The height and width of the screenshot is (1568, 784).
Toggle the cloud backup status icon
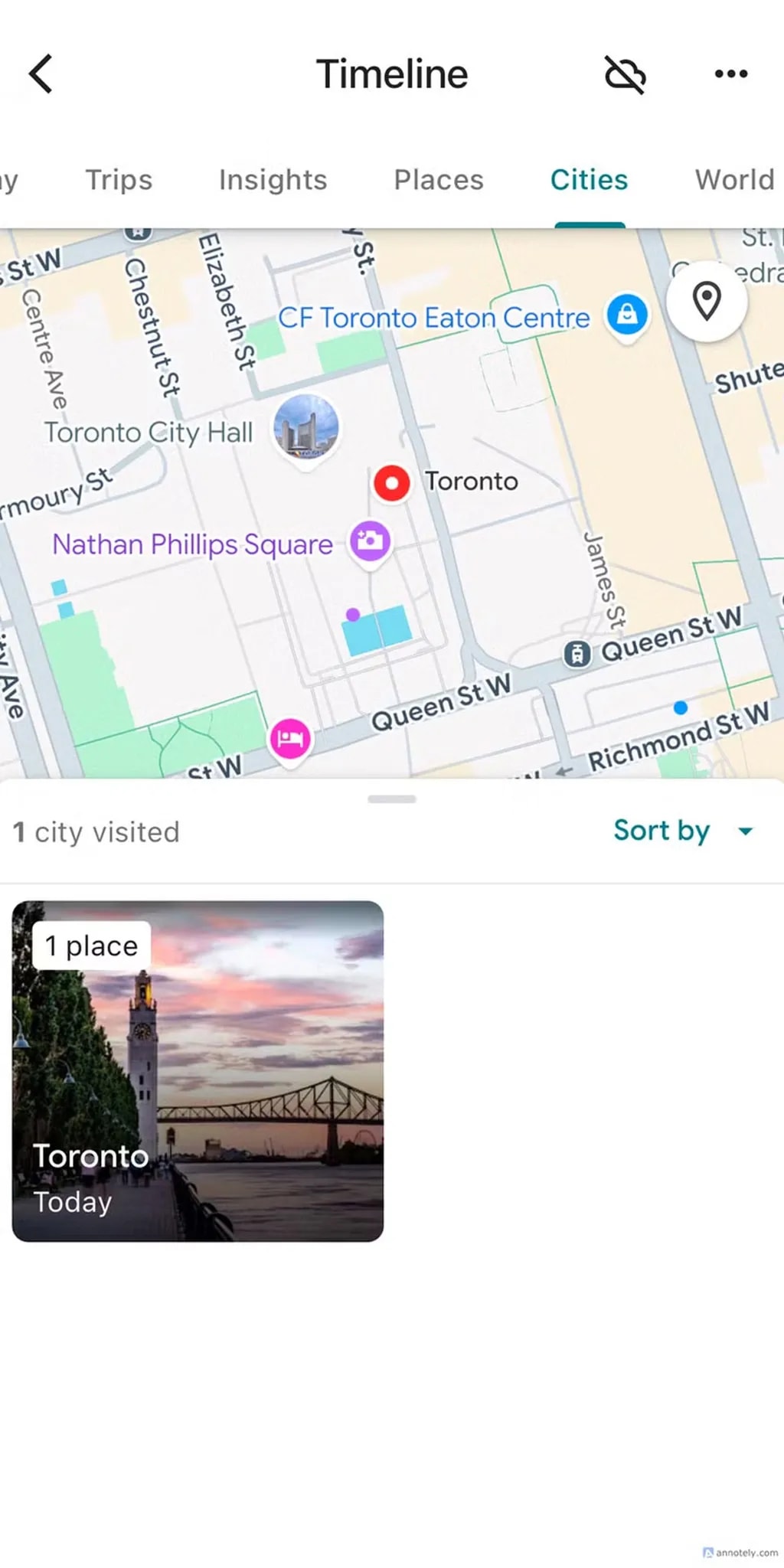624,73
